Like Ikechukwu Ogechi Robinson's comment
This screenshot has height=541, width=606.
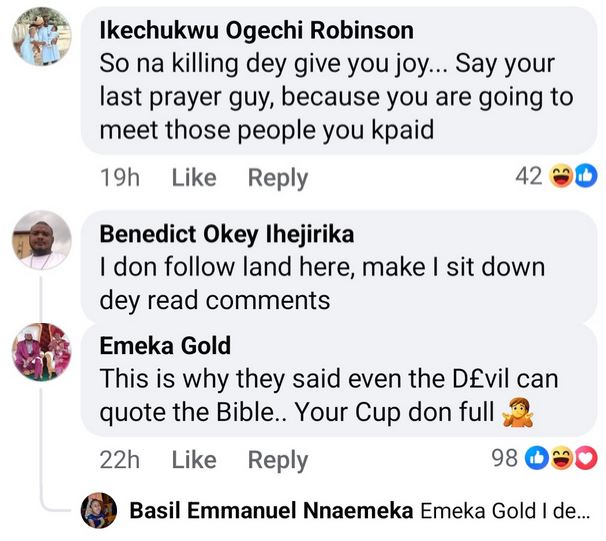tap(194, 178)
